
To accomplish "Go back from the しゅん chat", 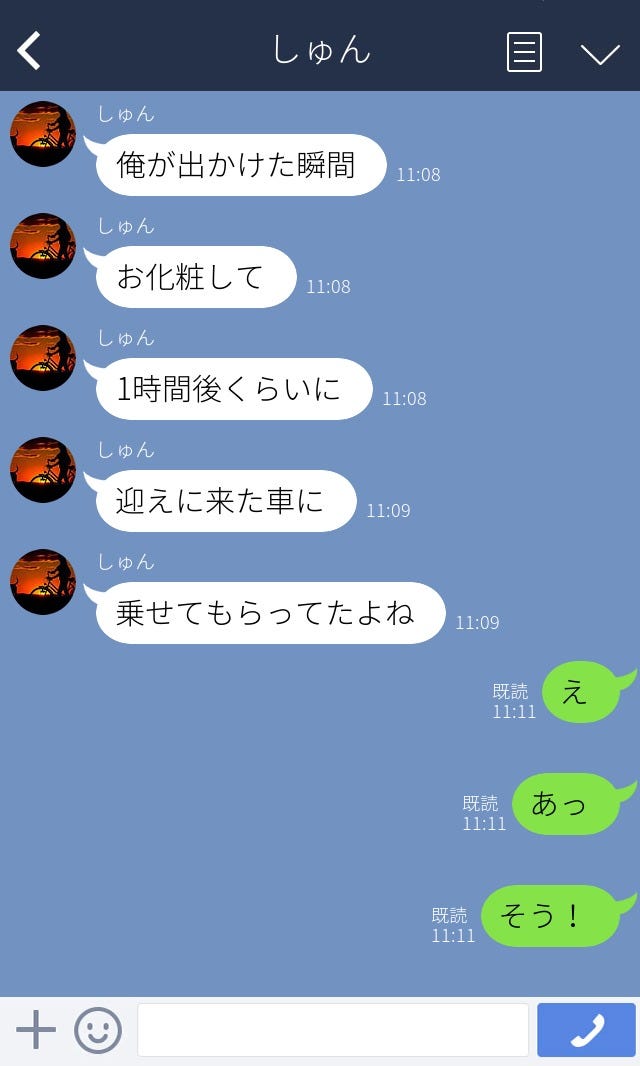I will tap(30, 51).
